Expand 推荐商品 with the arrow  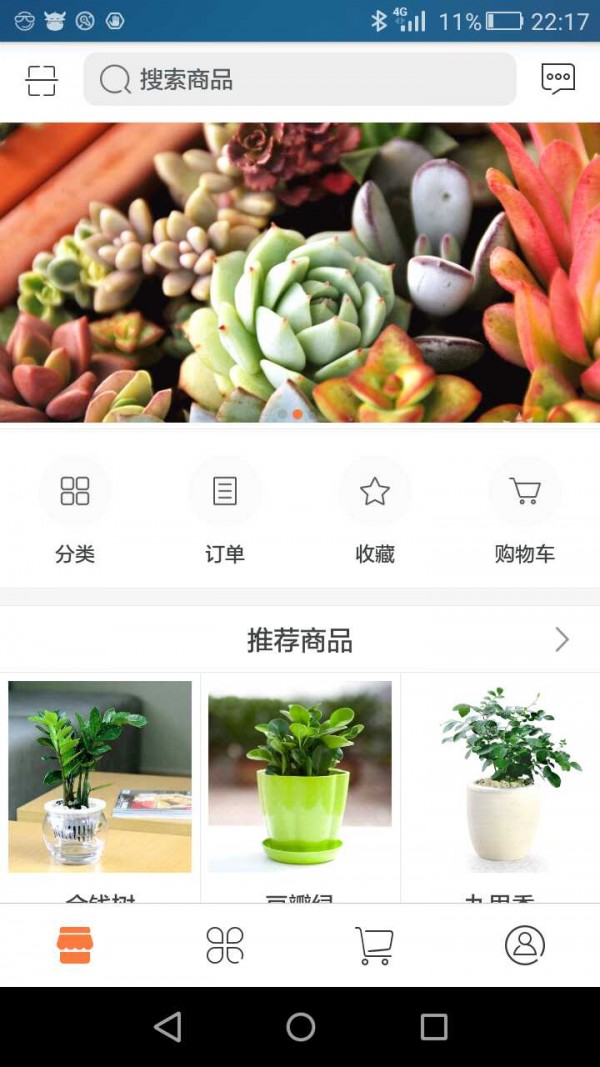pyautogui.click(x=562, y=640)
